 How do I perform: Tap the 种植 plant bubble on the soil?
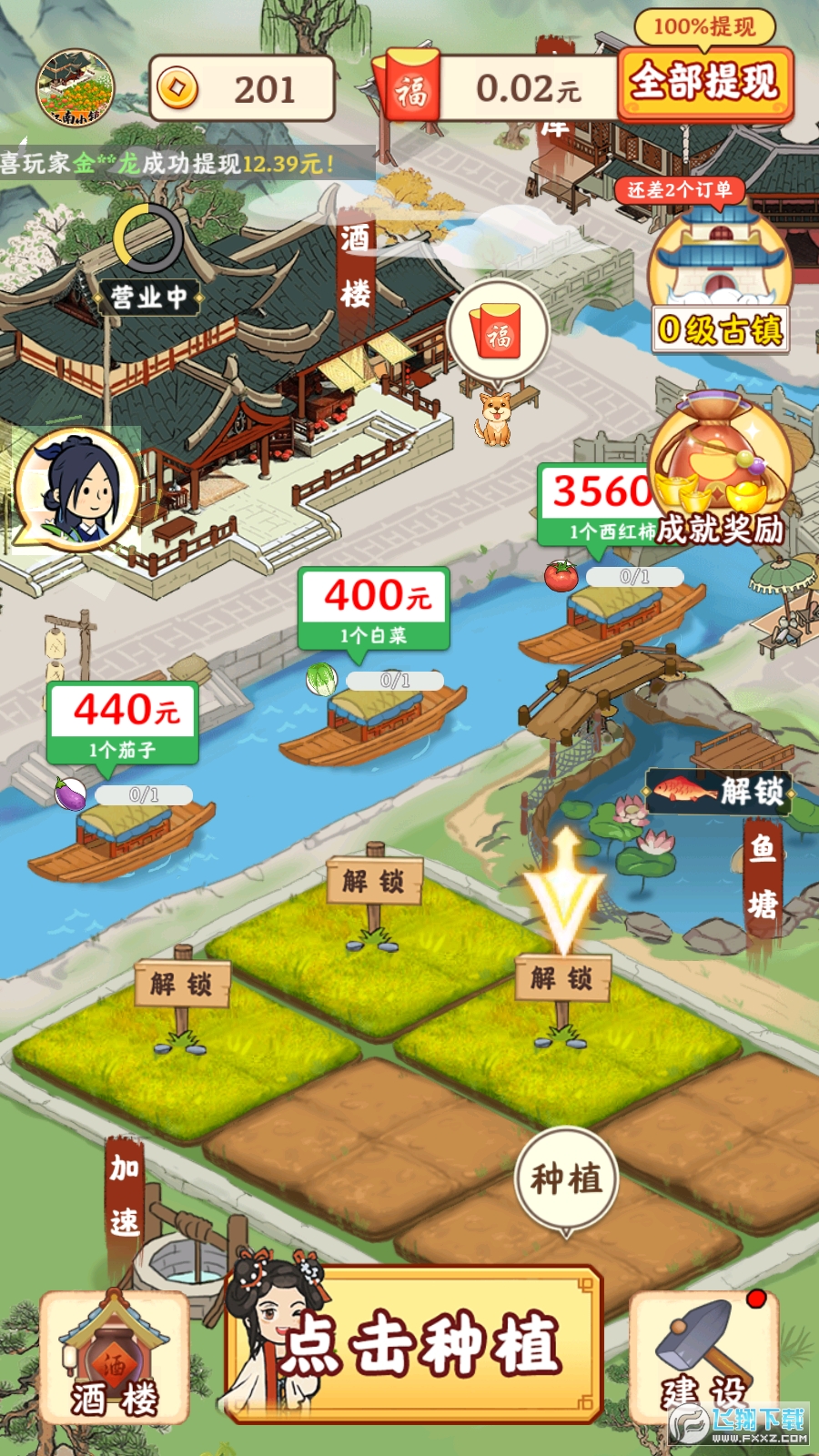(566, 1179)
